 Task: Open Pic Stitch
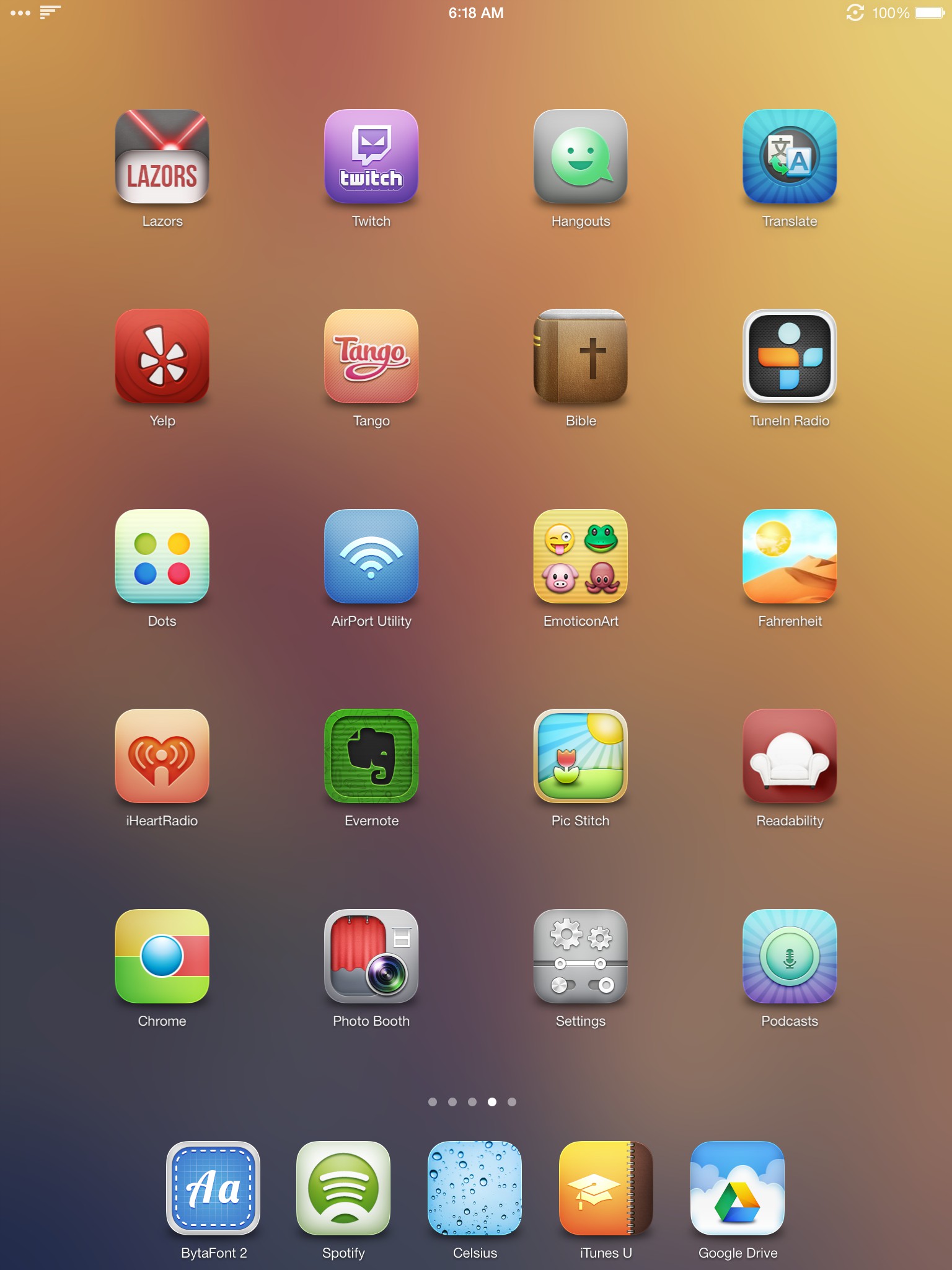[x=580, y=756]
